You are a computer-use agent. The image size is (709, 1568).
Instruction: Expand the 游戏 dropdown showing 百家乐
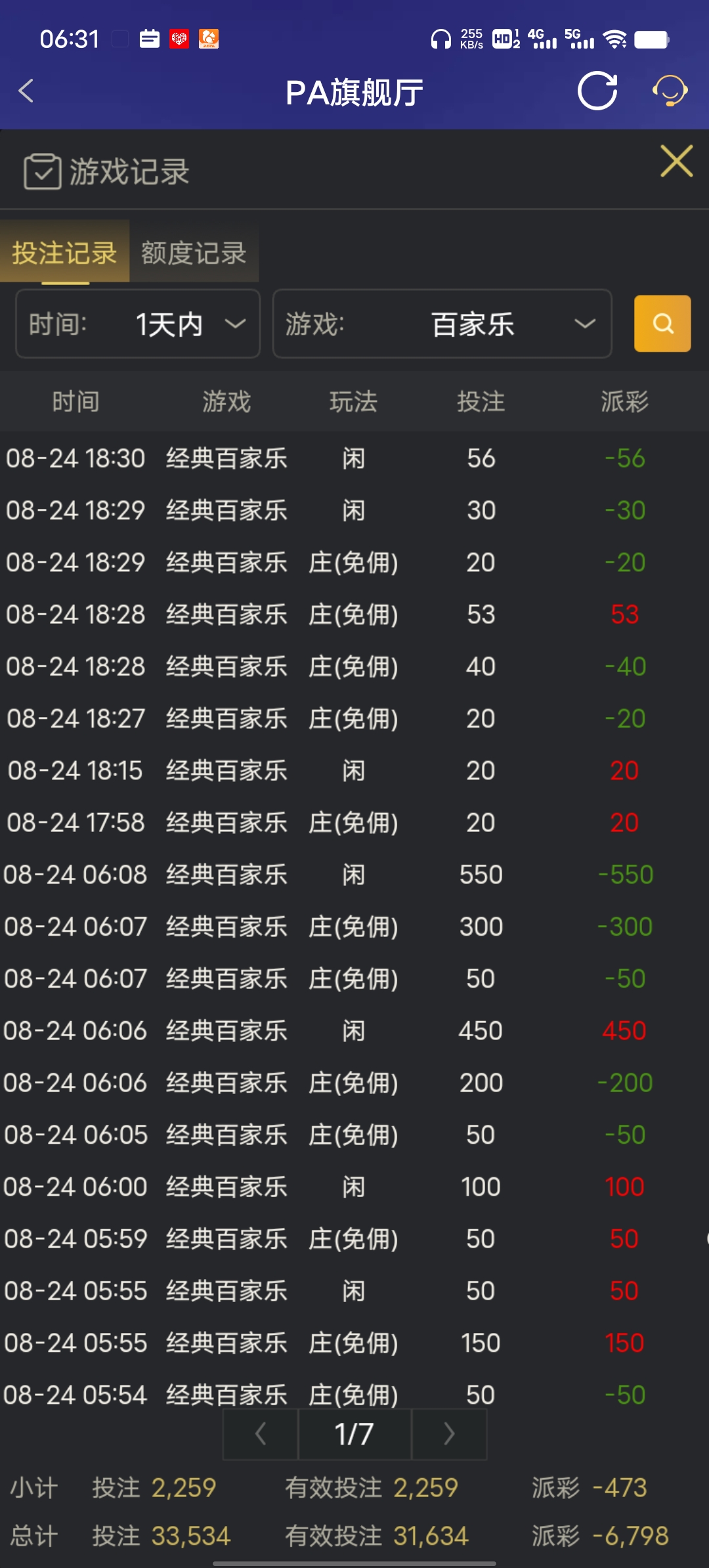click(x=442, y=324)
